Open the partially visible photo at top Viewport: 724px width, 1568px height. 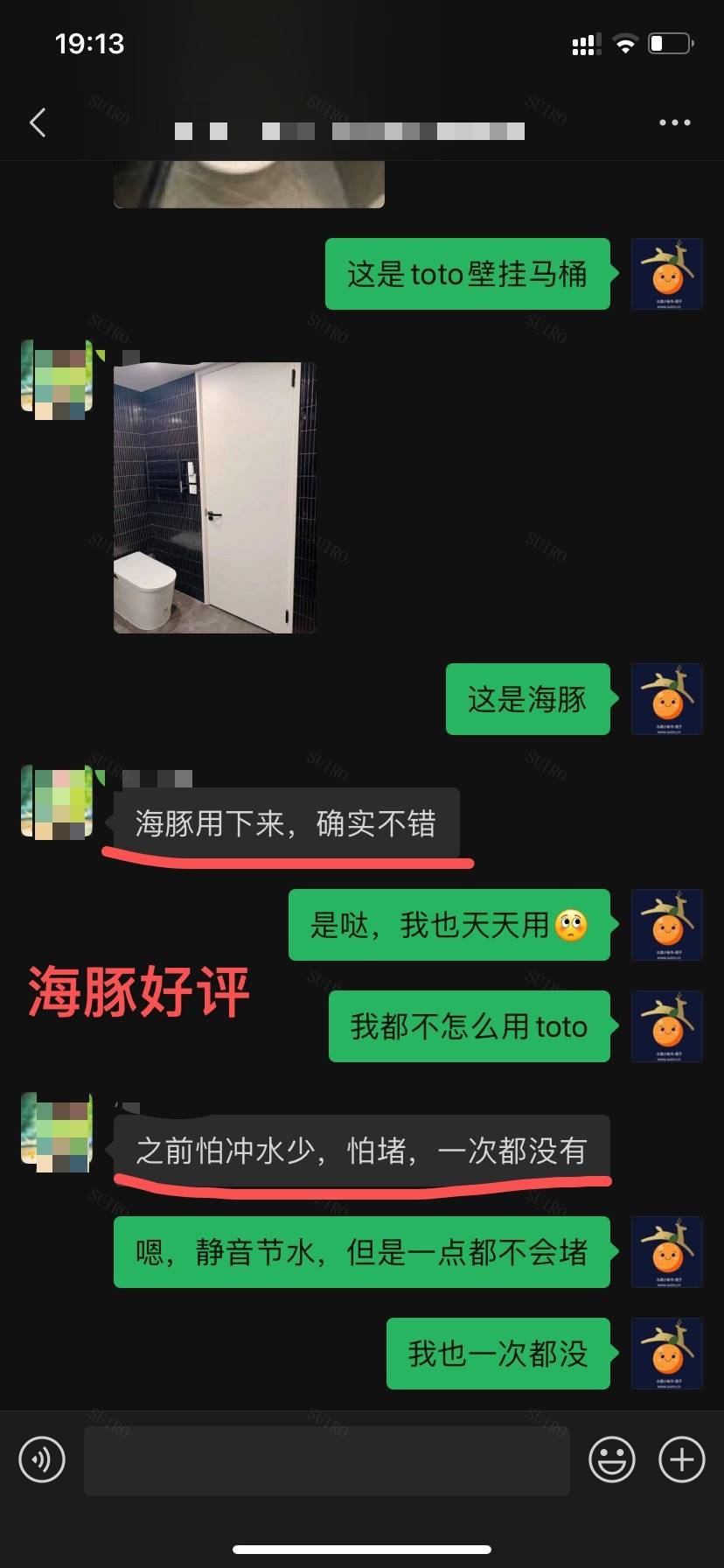249,185
